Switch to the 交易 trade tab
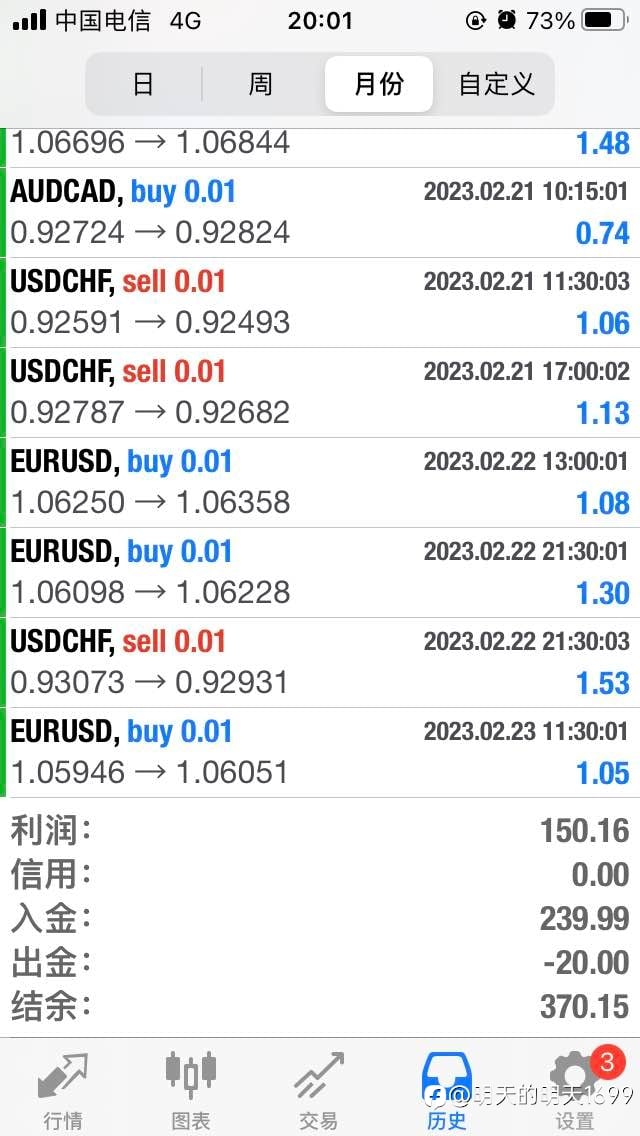640x1136 pixels. point(319,1089)
